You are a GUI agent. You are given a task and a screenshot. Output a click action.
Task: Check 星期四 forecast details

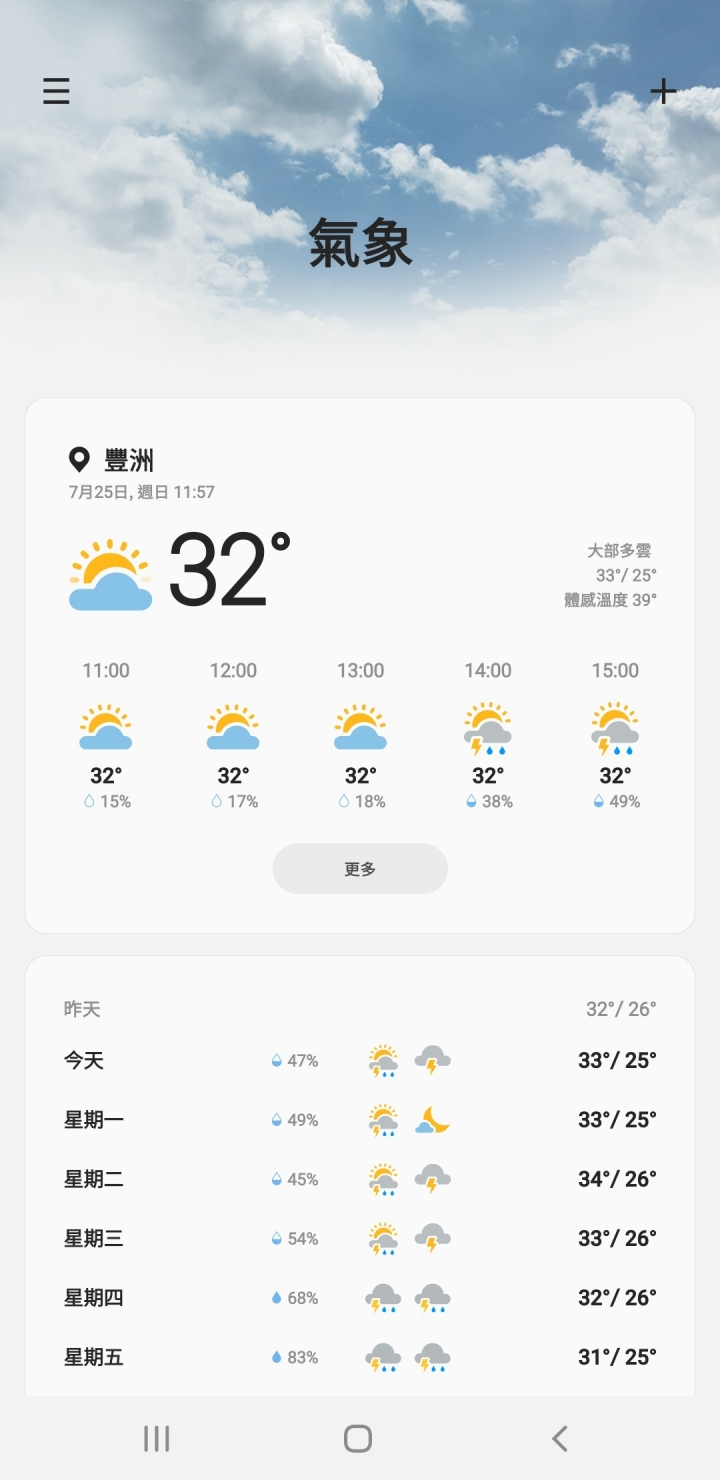[x=360, y=1298]
